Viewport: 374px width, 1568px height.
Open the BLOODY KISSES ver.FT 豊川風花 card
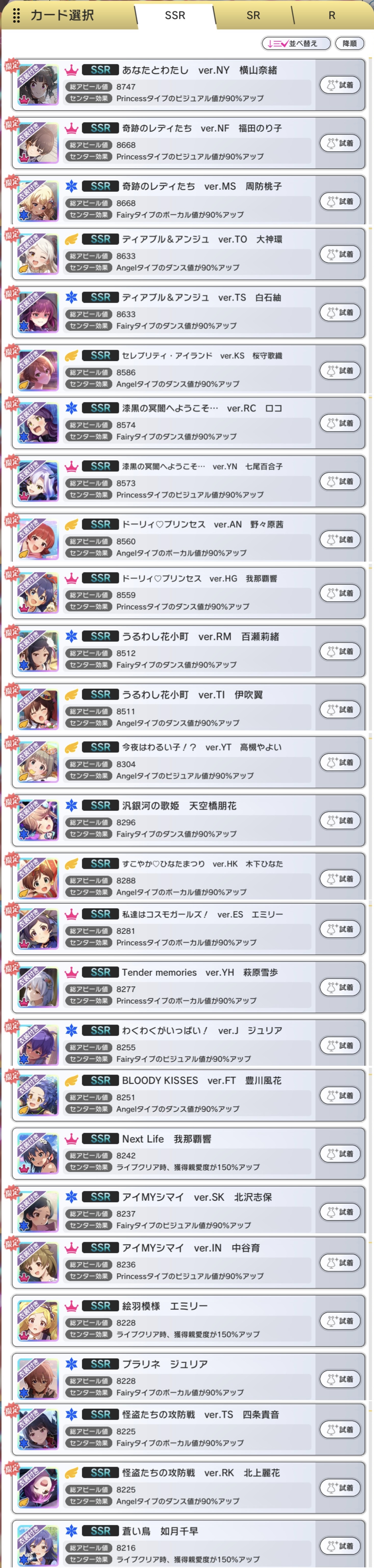tap(183, 1095)
